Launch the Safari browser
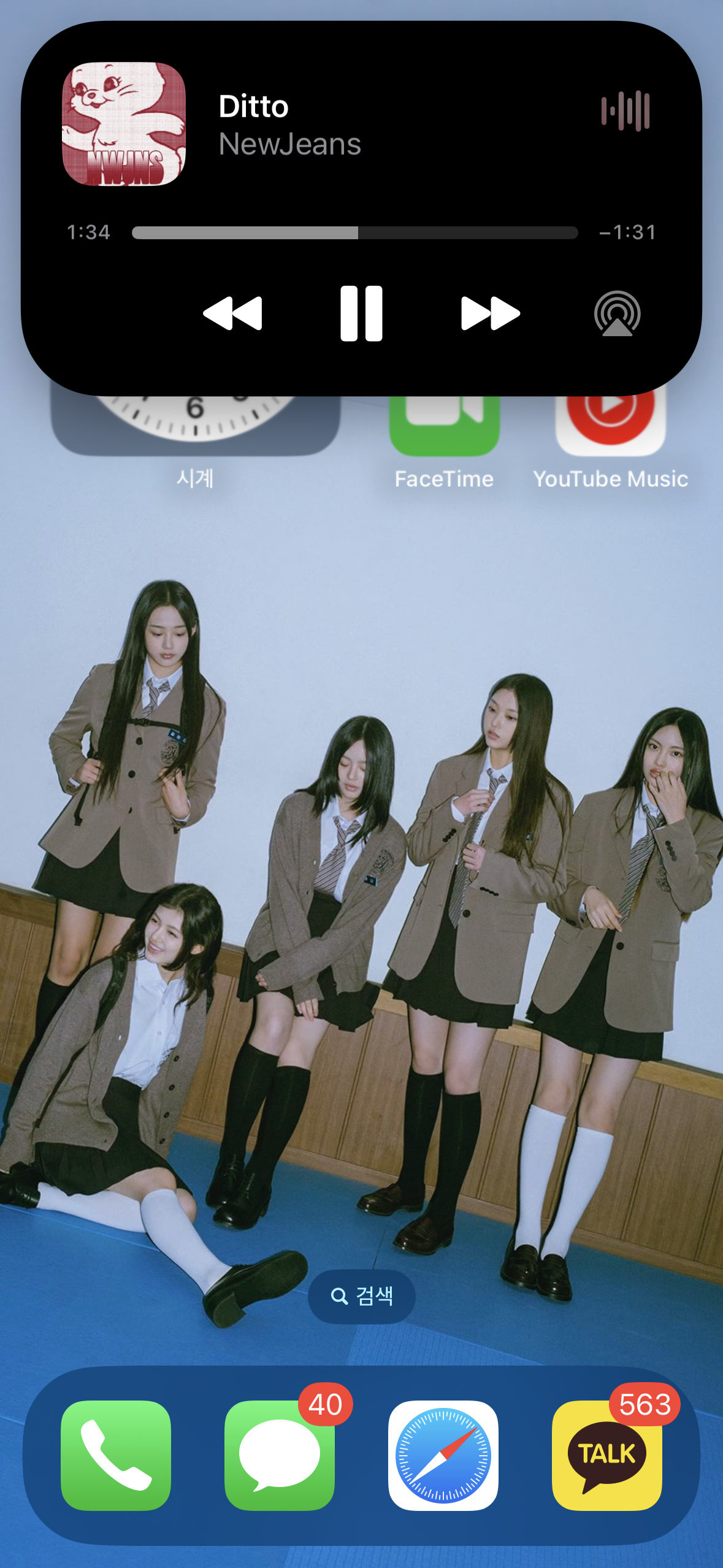The height and width of the screenshot is (1568, 723). point(443,1455)
